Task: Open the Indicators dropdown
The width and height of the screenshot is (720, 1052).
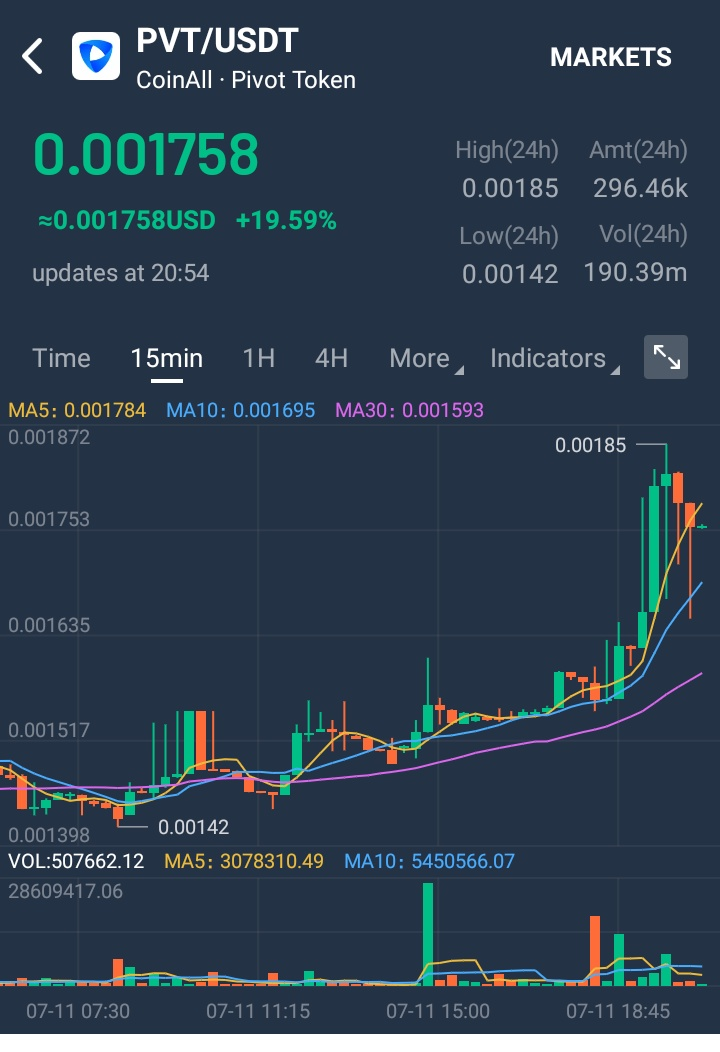Action: tap(553, 358)
